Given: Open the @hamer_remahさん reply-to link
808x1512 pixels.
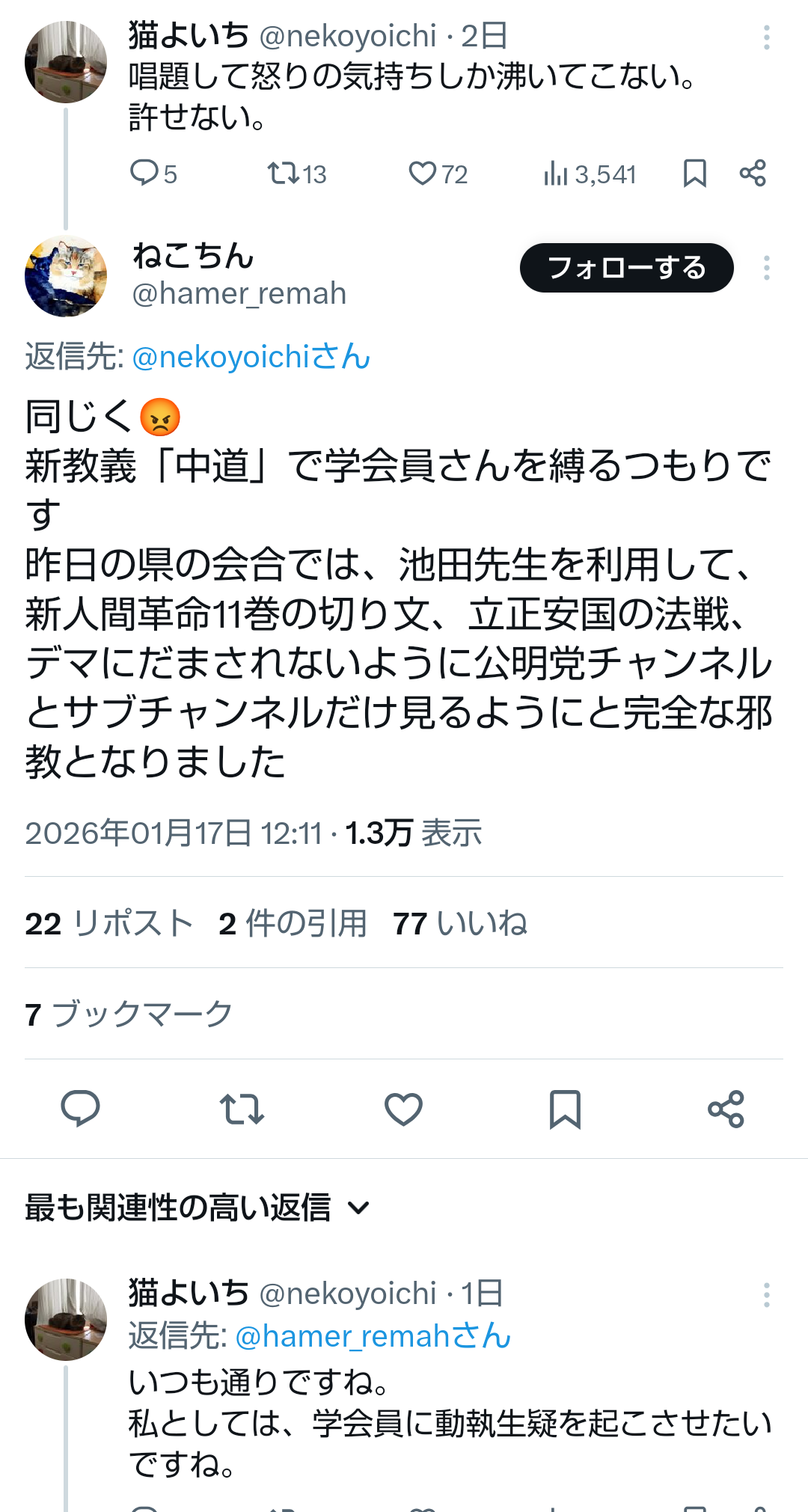Looking at the screenshot, I should [373, 1336].
